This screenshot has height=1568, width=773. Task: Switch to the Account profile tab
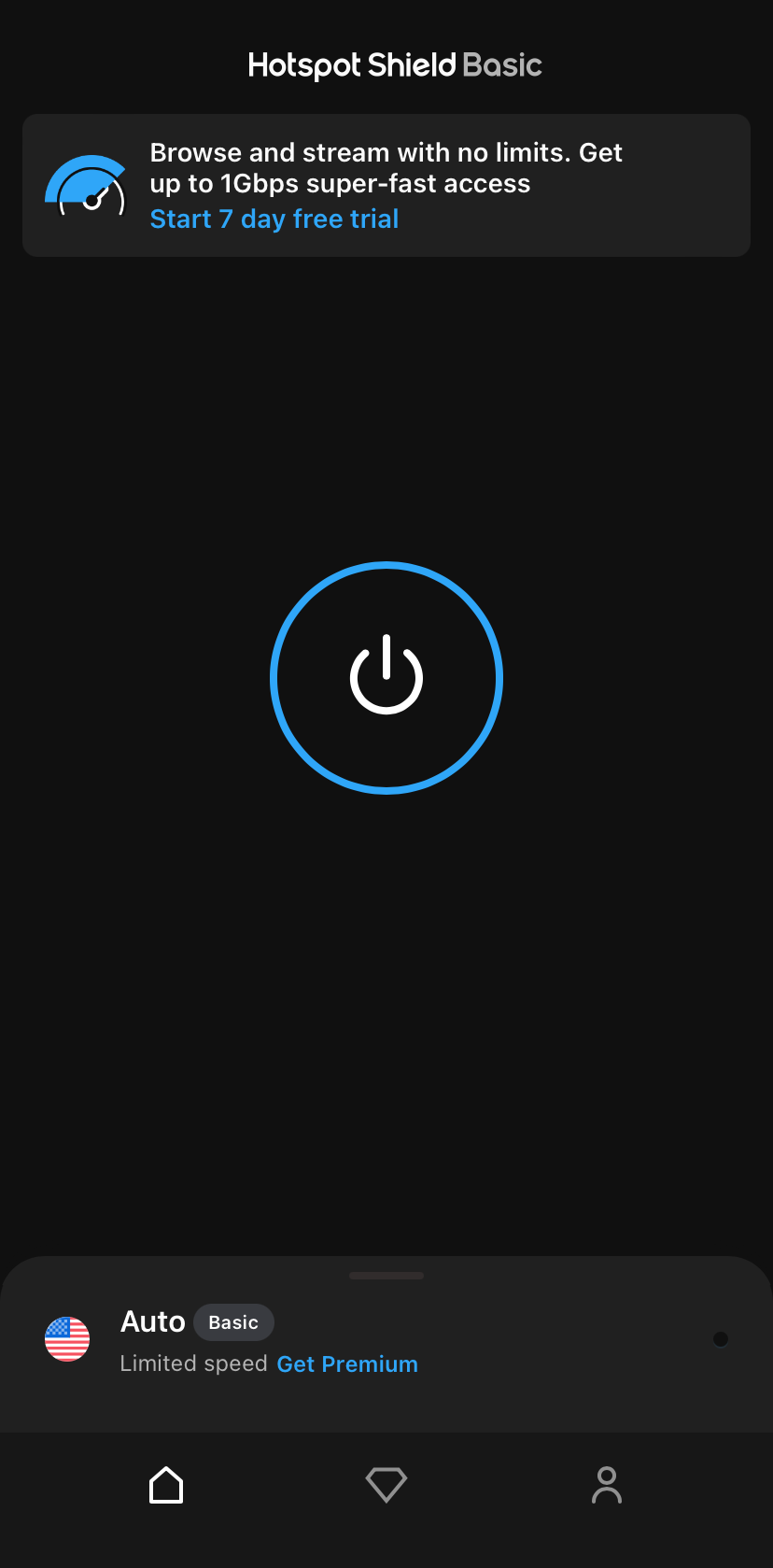607,1485
